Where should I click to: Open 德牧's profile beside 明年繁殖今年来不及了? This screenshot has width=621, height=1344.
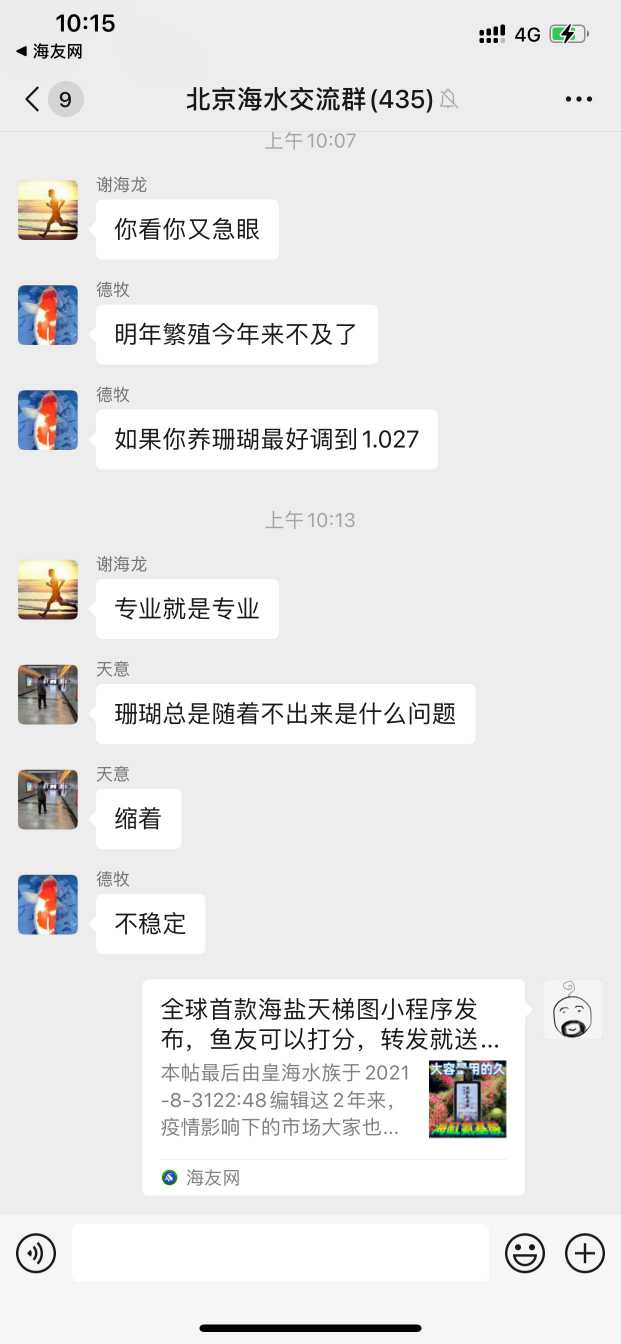pos(48,315)
